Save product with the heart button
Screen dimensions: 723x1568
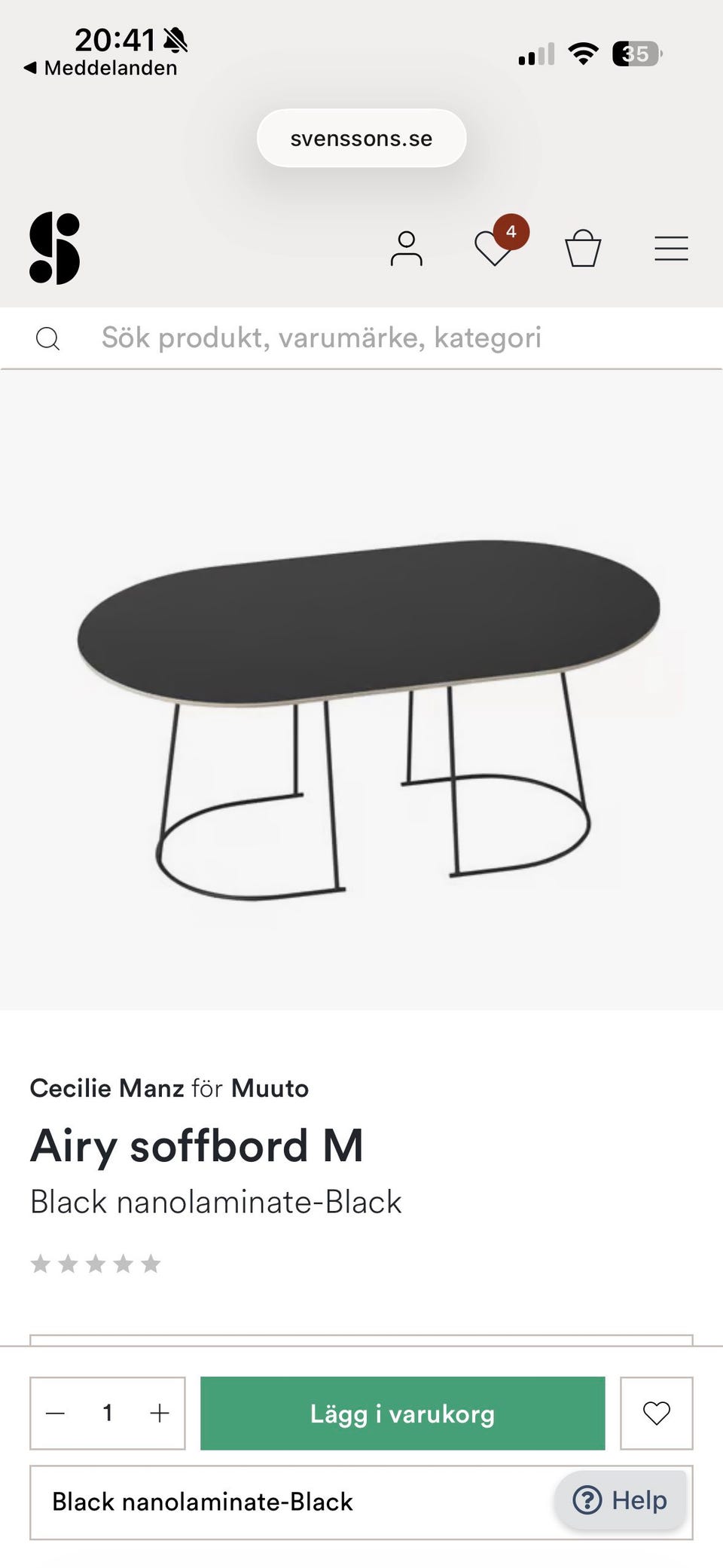[x=656, y=1414]
